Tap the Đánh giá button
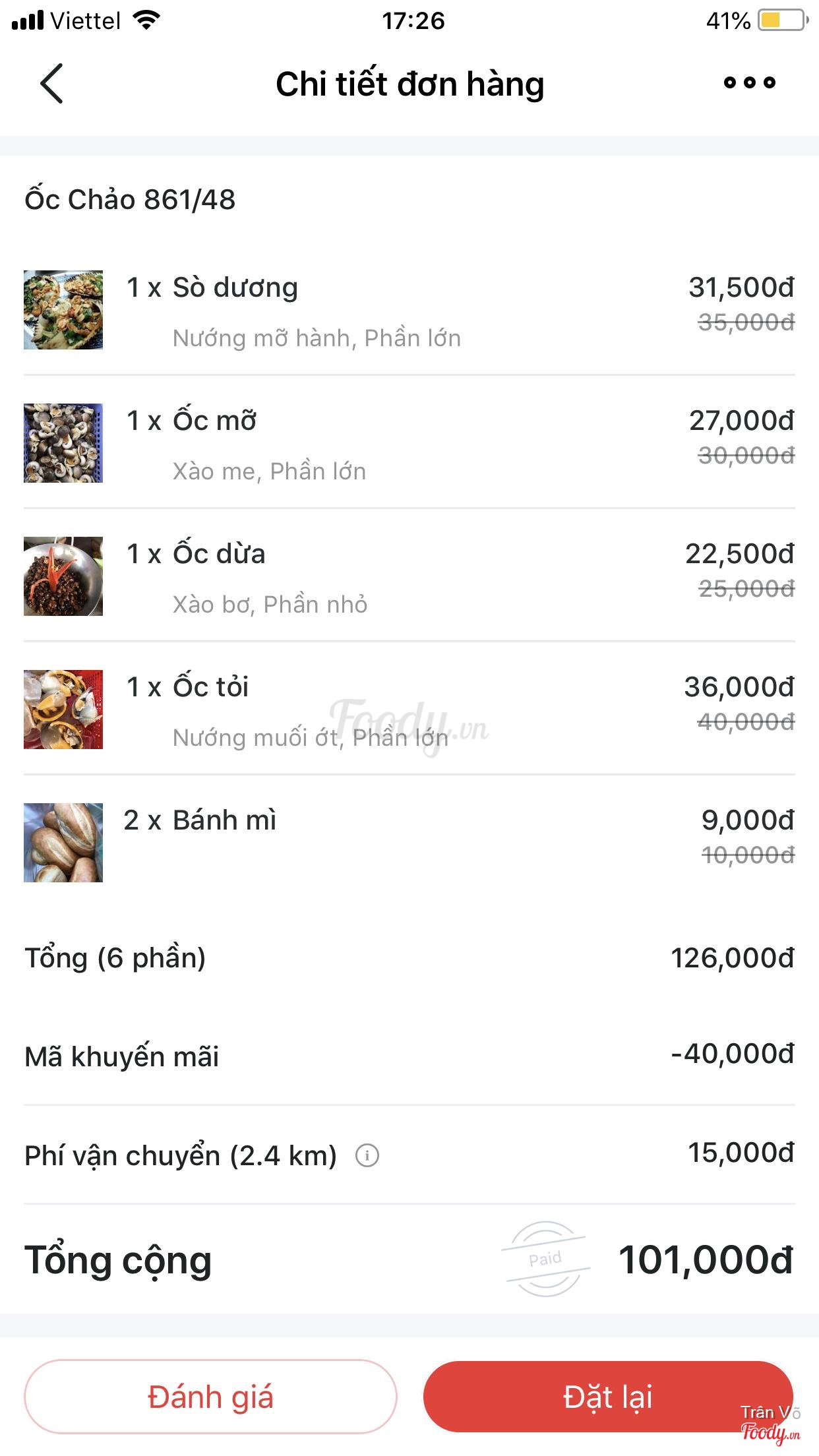 pos(210,1397)
